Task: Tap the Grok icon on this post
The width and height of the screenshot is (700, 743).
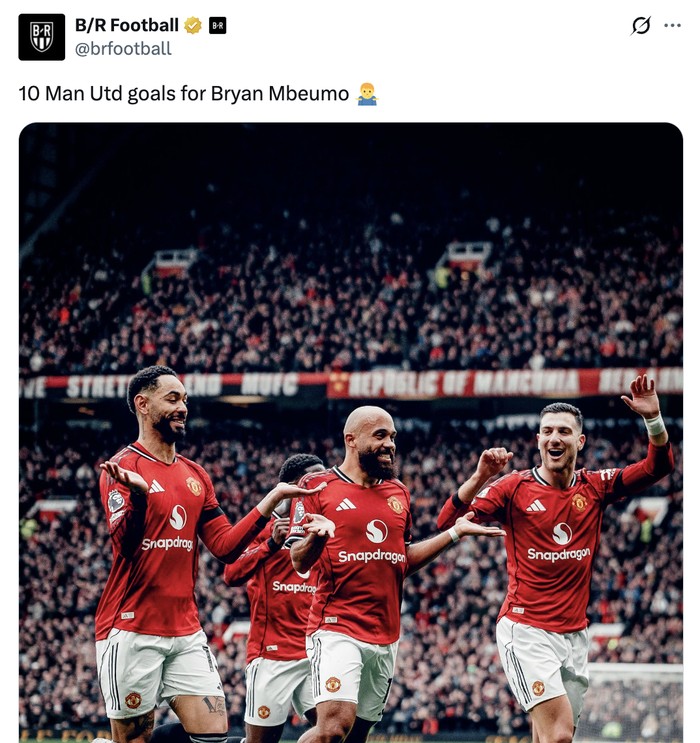Action: tap(641, 26)
